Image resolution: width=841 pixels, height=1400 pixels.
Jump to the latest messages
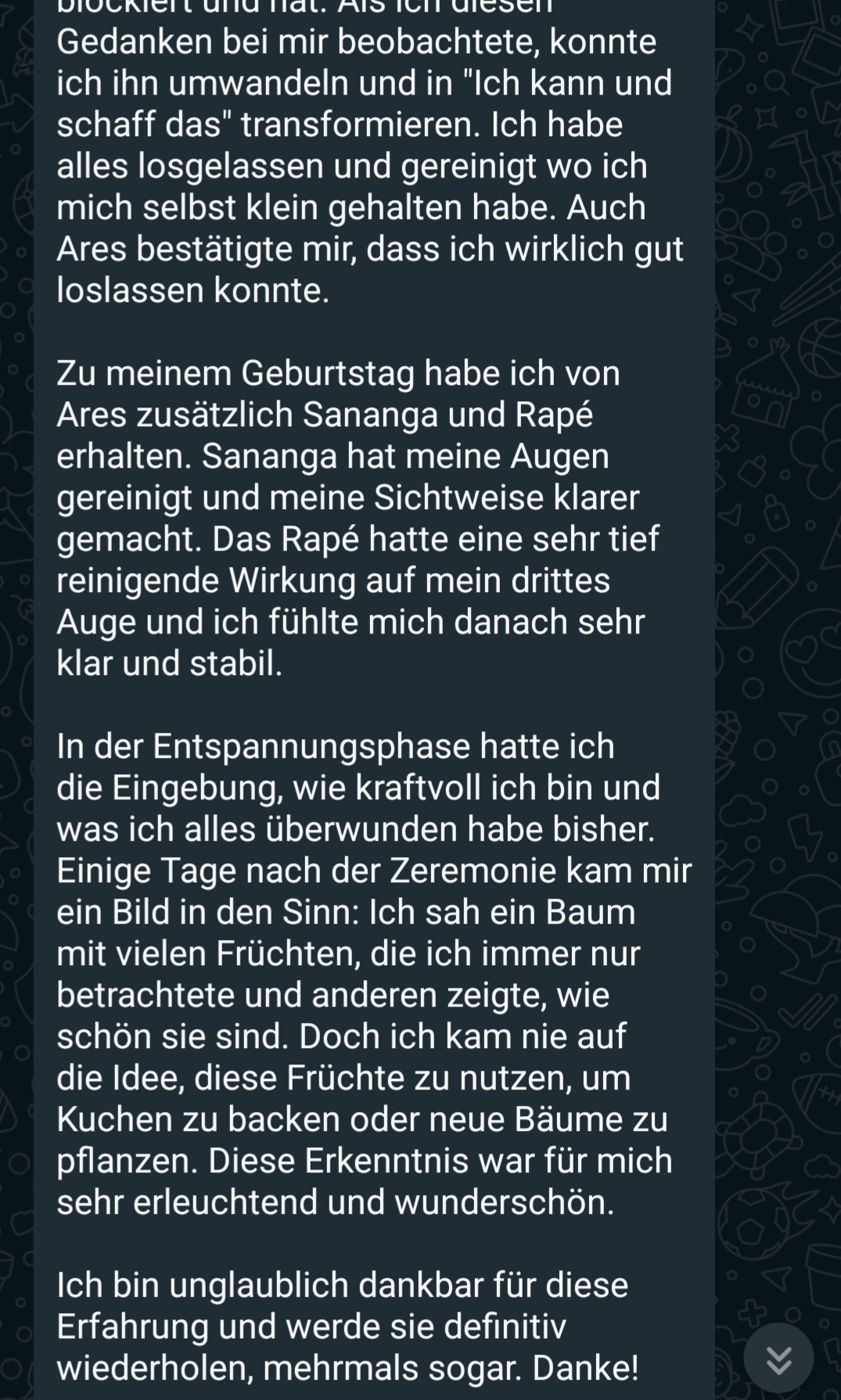tap(778, 1359)
